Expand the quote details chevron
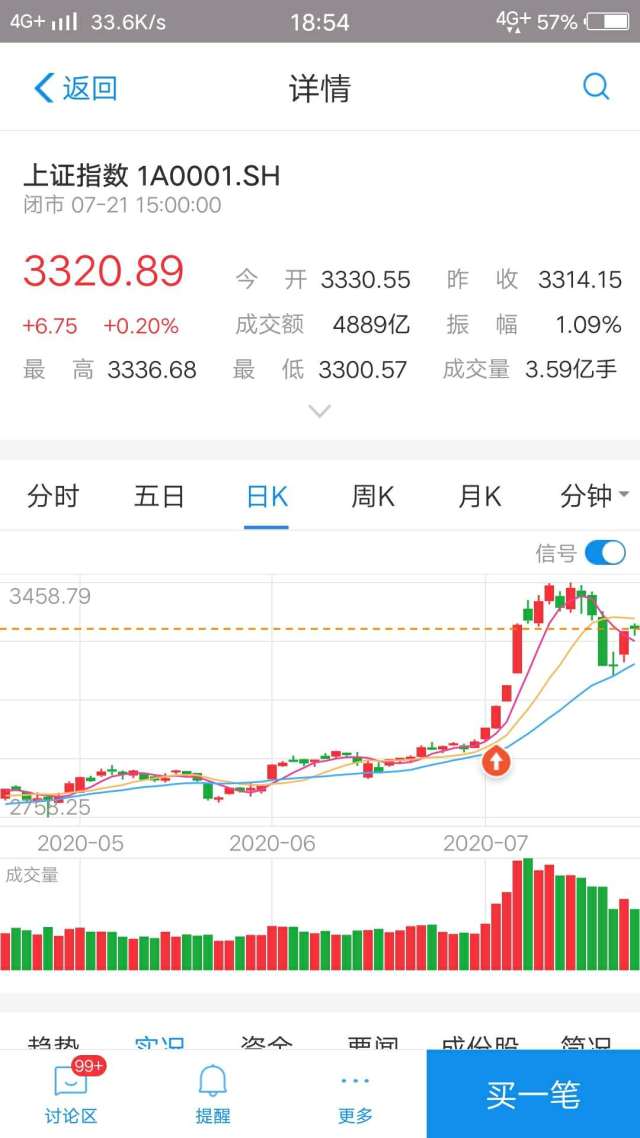This screenshot has height=1138, width=640. 319,411
